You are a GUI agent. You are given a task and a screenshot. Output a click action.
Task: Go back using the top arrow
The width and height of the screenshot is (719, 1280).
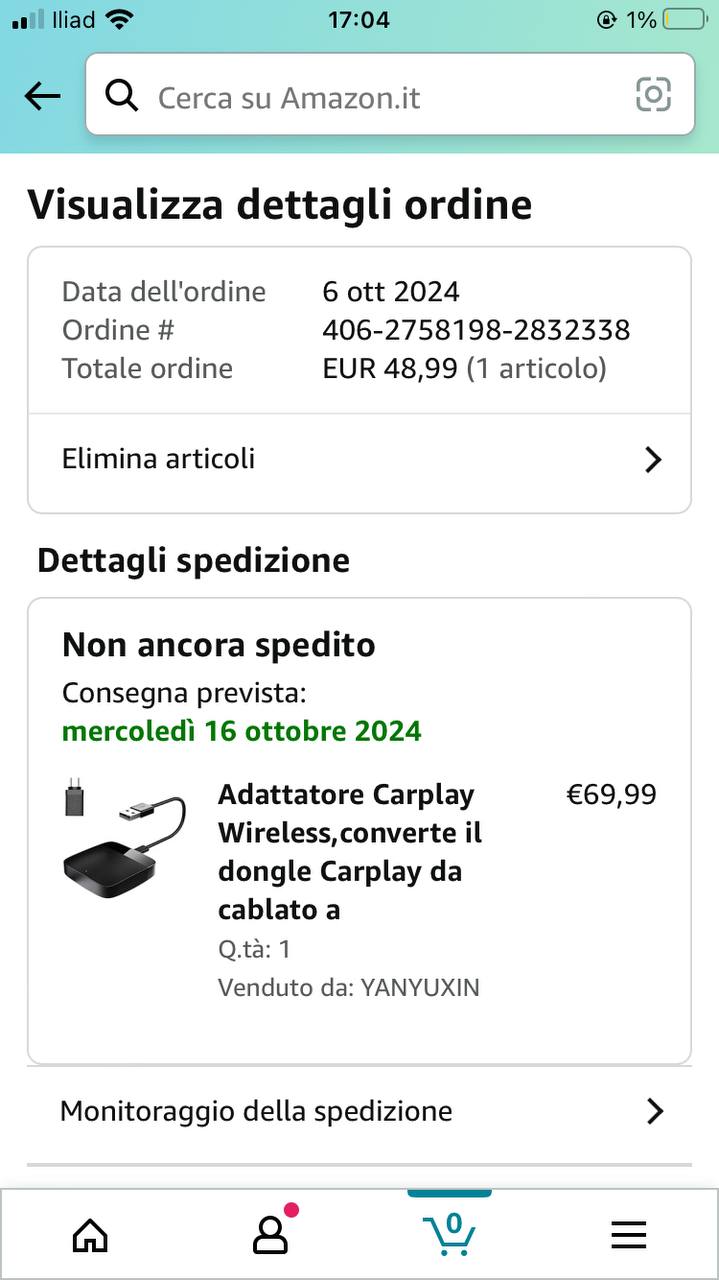[42, 96]
